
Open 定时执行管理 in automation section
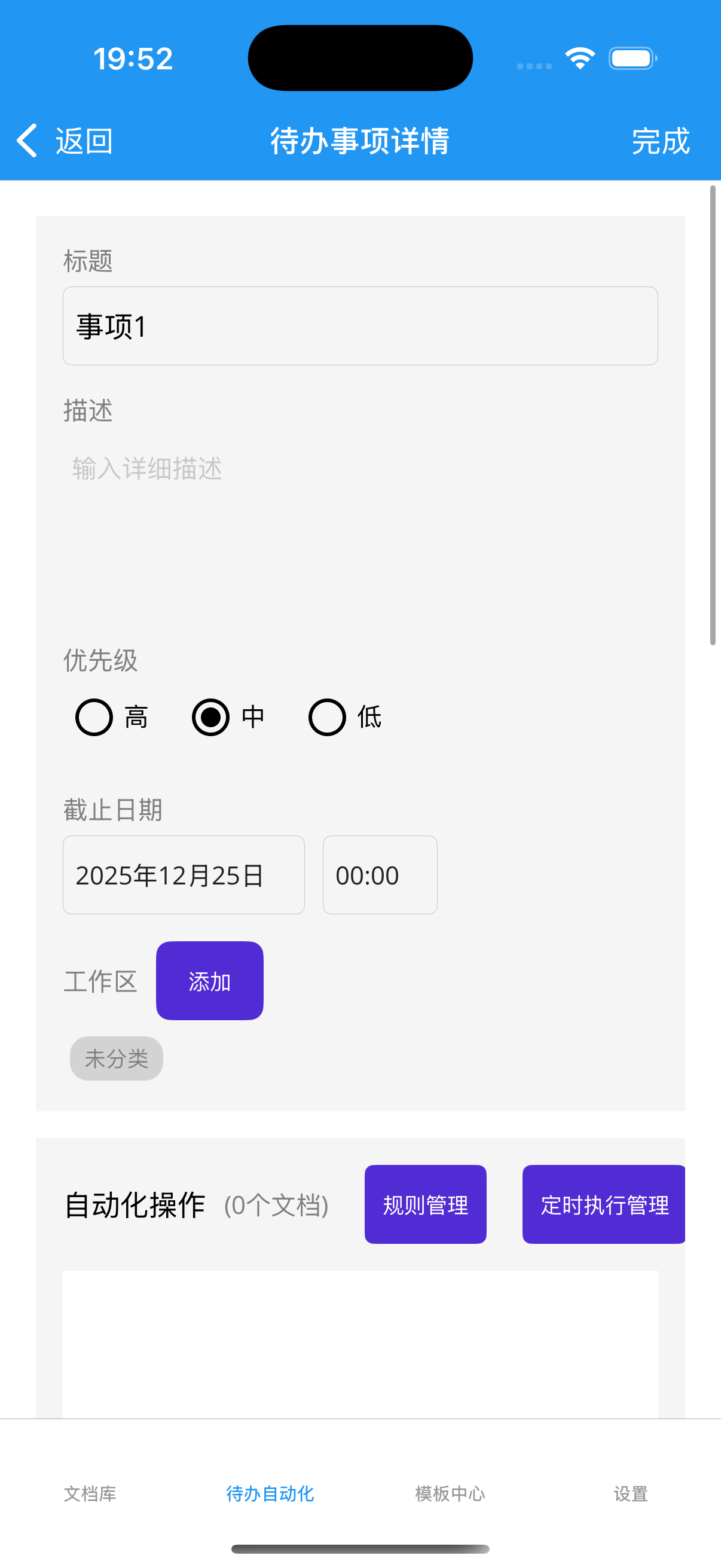click(603, 1205)
